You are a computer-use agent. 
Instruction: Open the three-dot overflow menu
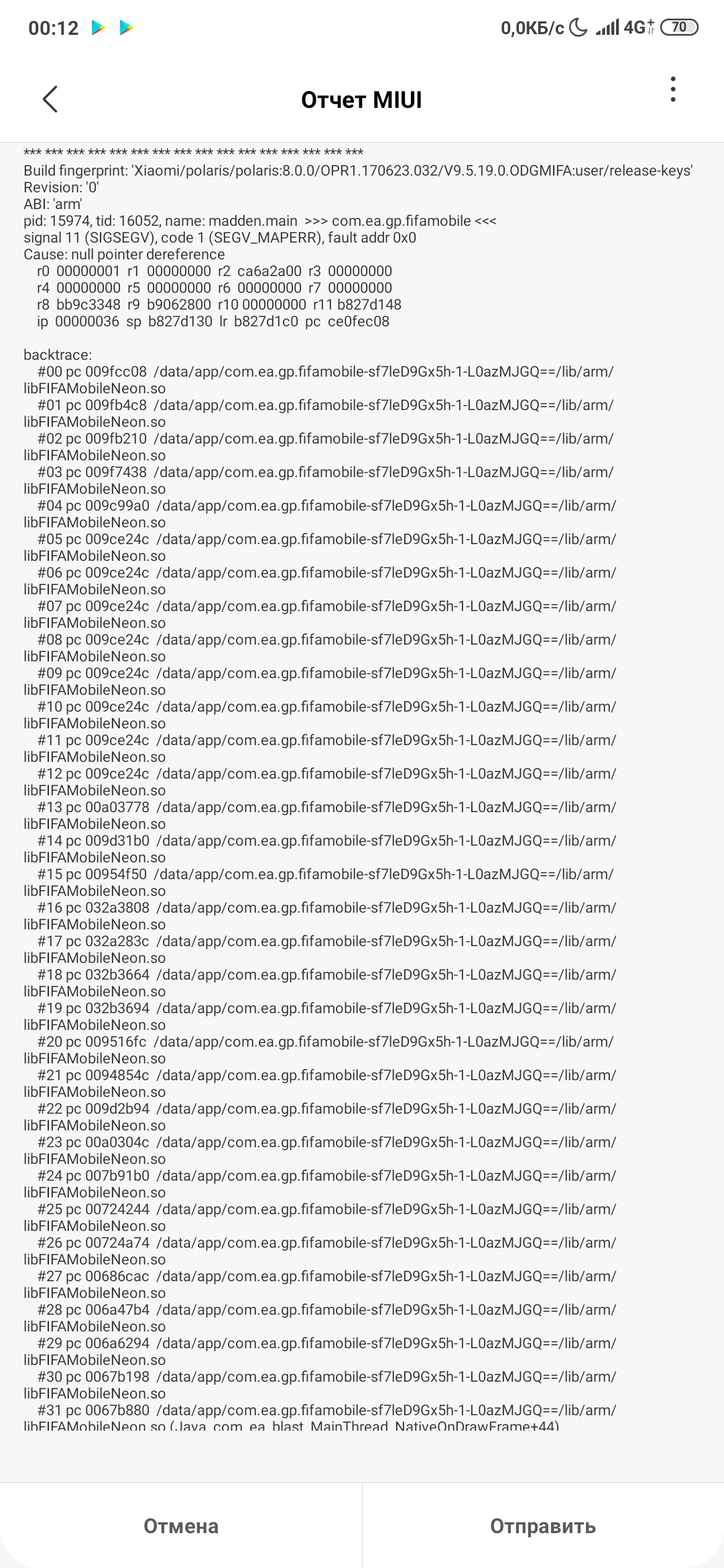click(x=673, y=89)
